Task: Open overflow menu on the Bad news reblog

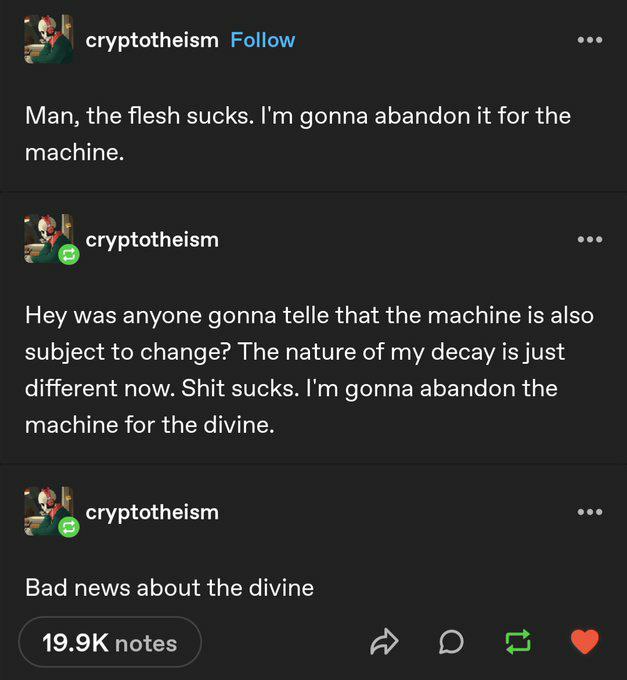Action: [590, 512]
